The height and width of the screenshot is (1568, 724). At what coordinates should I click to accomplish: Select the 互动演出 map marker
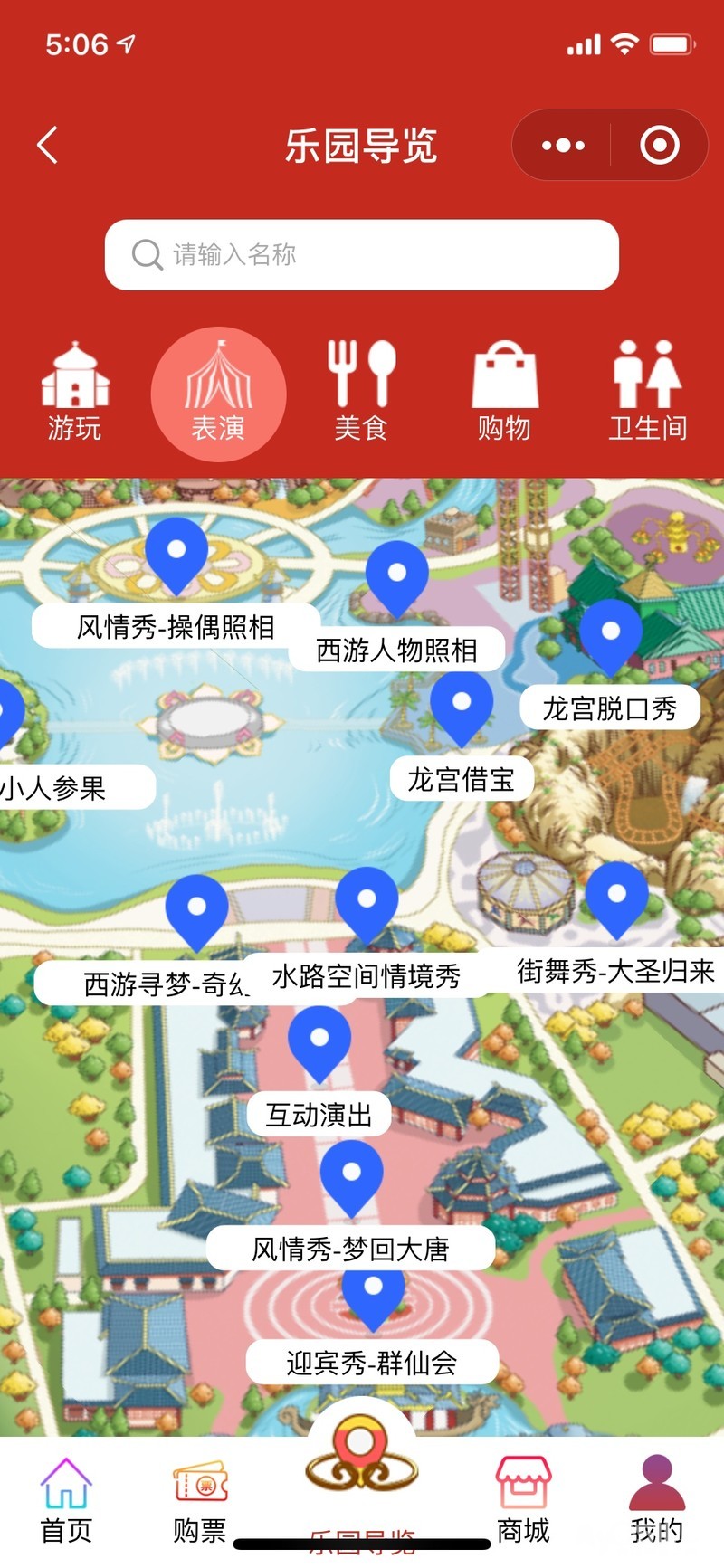[x=319, y=1041]
